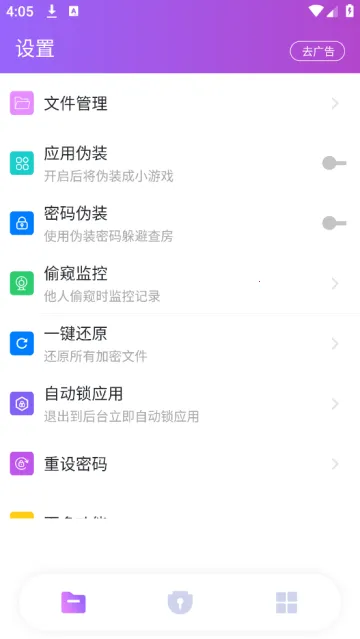Go to 重设密码 reset password
Image resolution: width=360 pixels, height=639 pixels.
tap(180, 464)
